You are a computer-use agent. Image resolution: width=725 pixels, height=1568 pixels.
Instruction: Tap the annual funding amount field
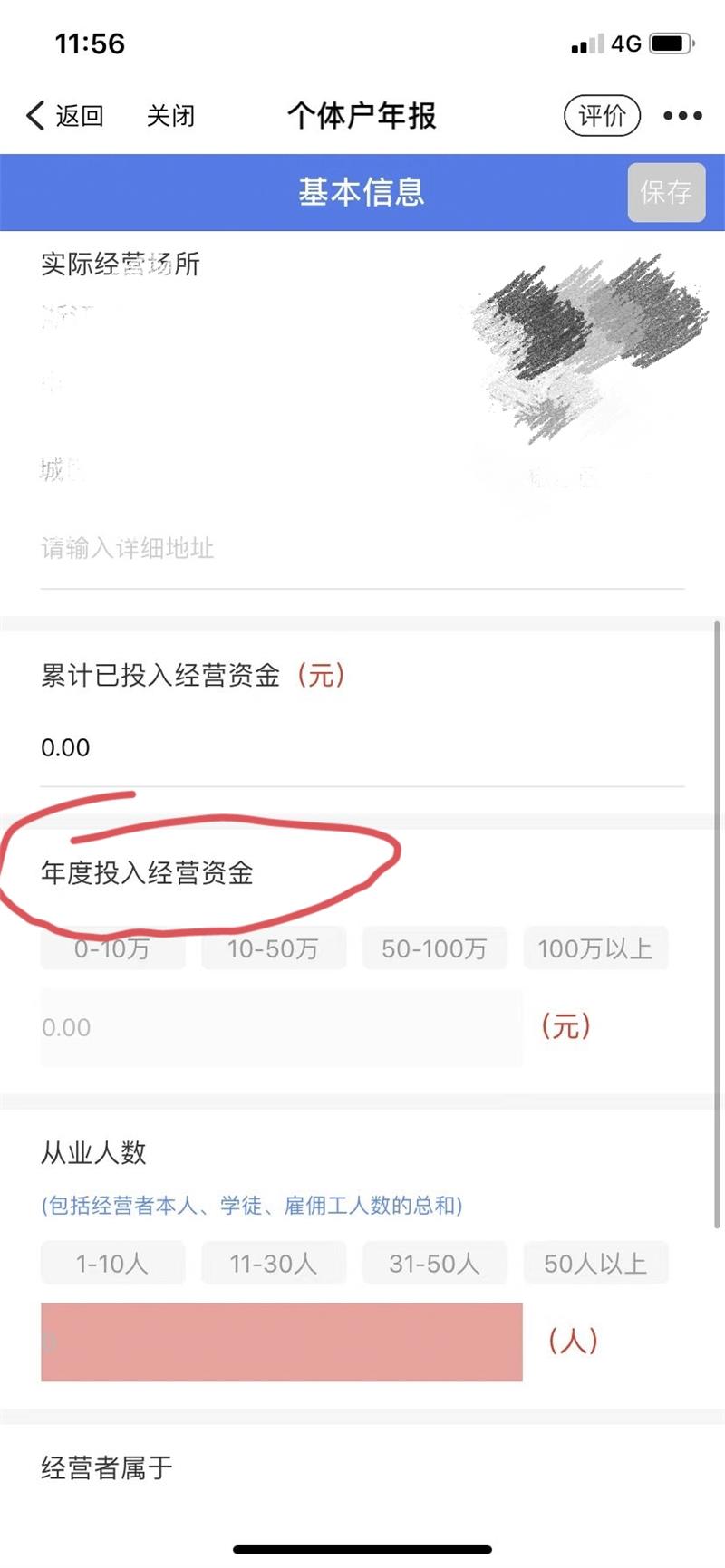tap(281, 1027)
